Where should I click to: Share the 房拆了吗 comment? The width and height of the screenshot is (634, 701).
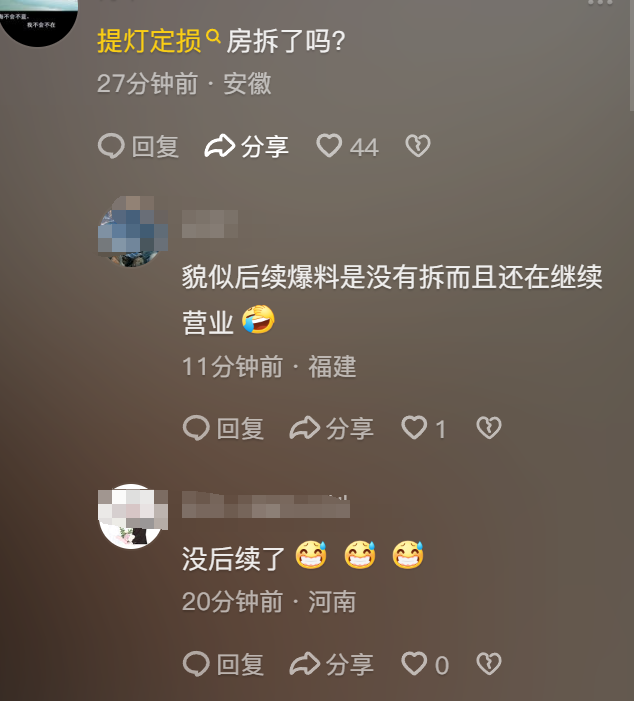[247, 147]
